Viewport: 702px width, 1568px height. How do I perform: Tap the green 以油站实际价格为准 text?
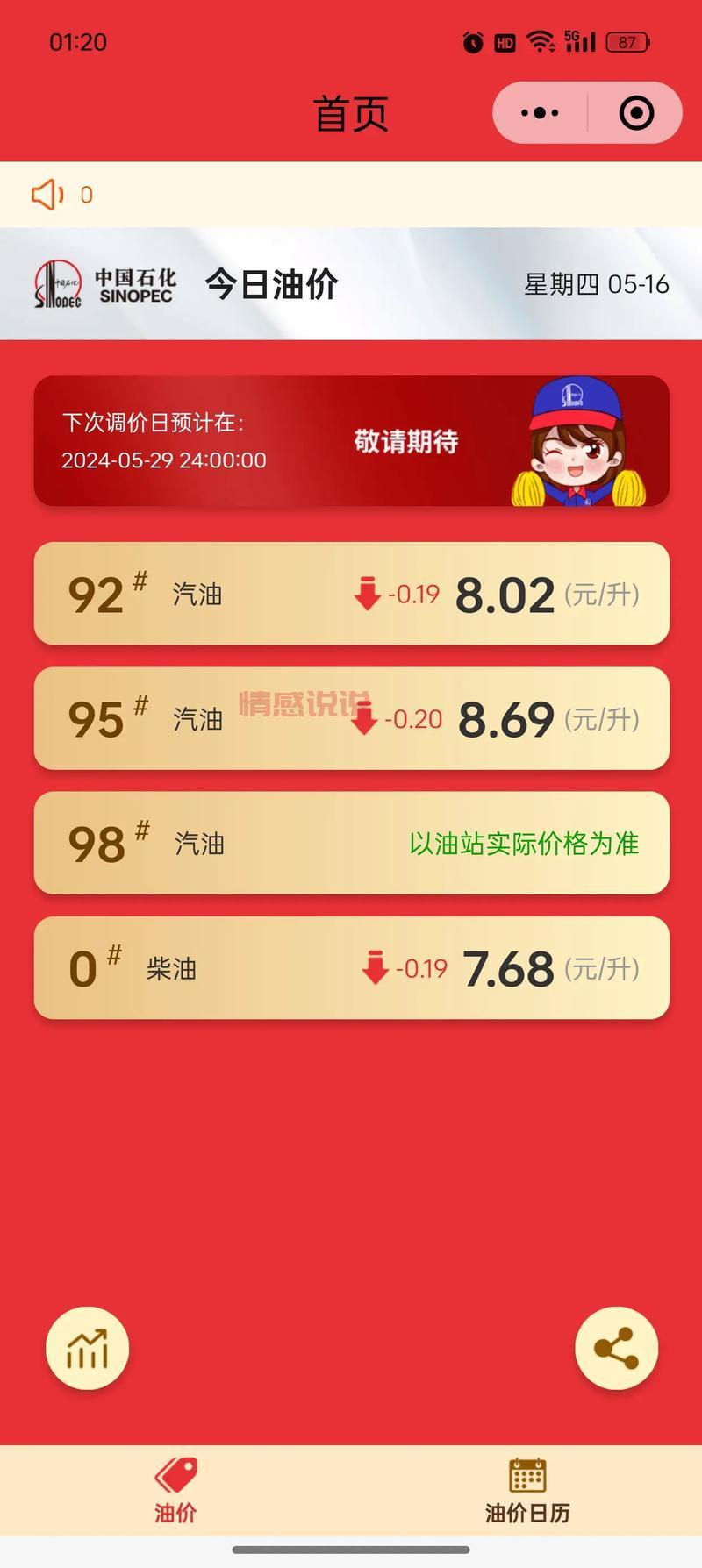525,843
